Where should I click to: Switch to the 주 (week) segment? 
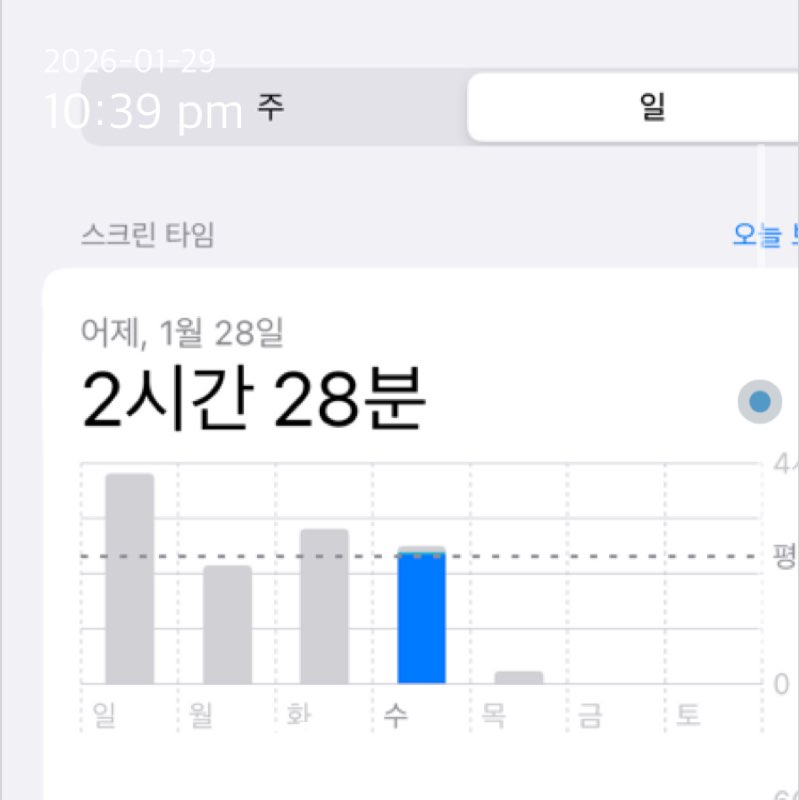tap(270, 107)
